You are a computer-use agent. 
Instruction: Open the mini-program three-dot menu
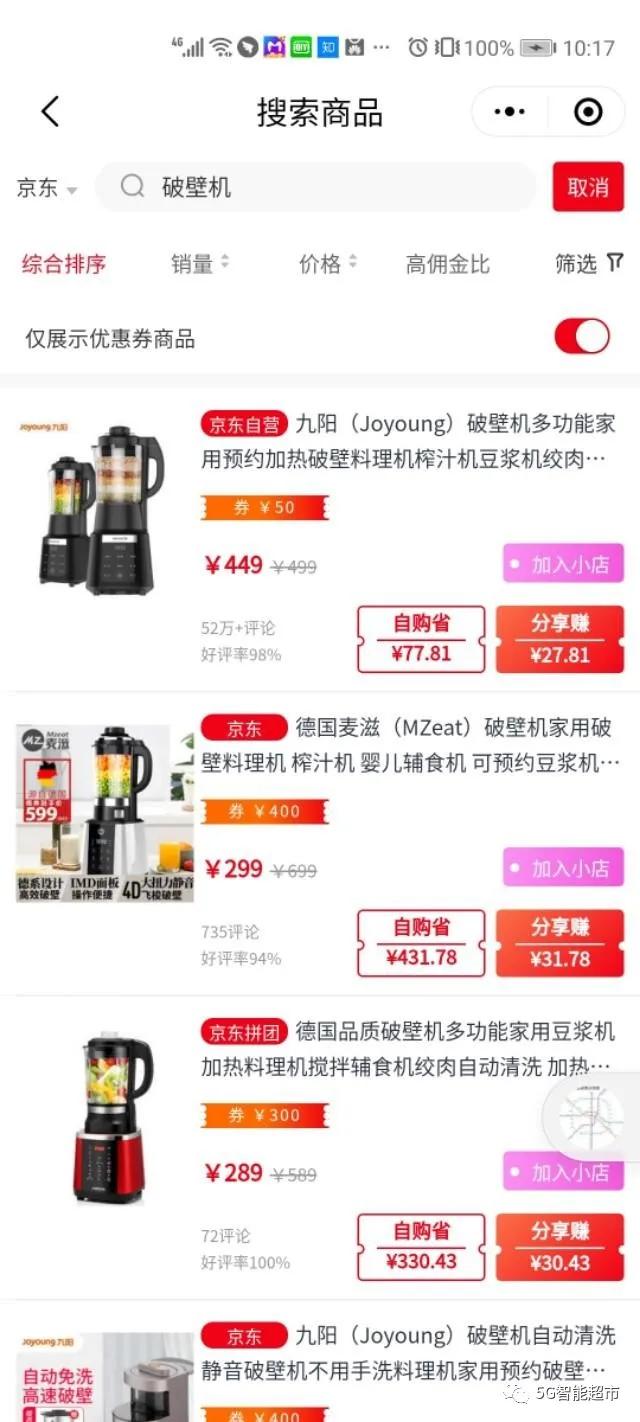[510, 112]
